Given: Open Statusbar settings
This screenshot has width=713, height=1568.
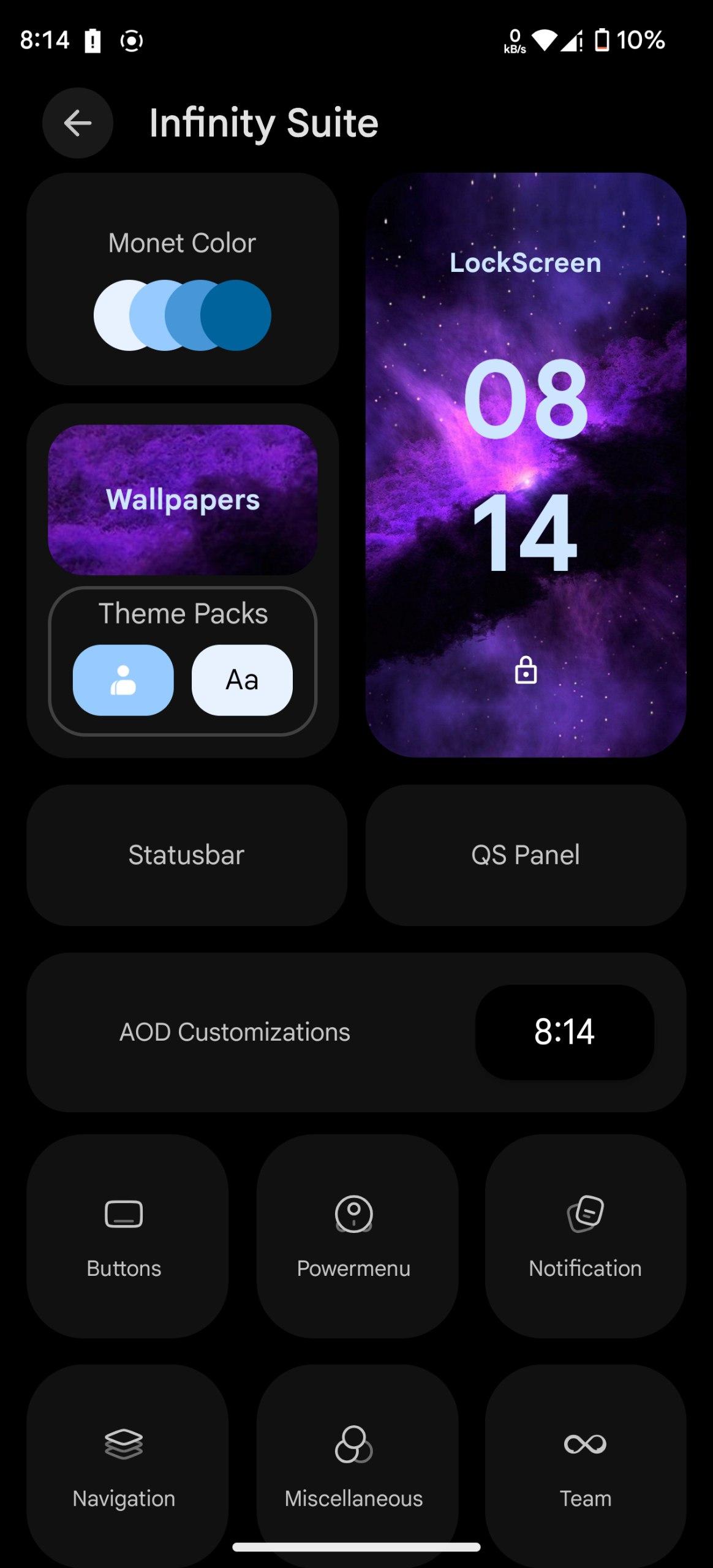Looking at the screenshot, I should 186,855.
